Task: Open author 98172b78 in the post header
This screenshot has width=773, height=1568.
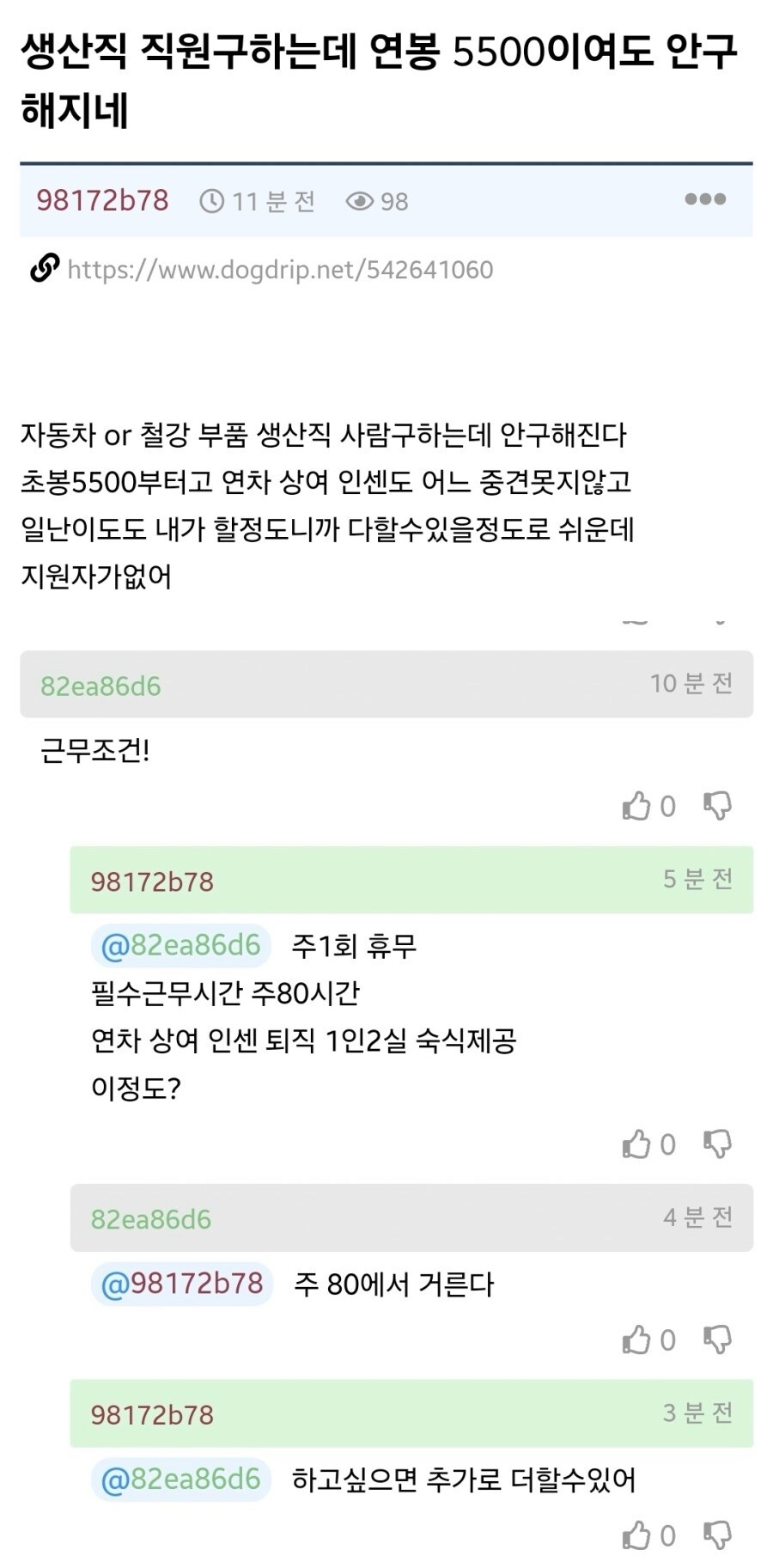Action: (102, 200)
